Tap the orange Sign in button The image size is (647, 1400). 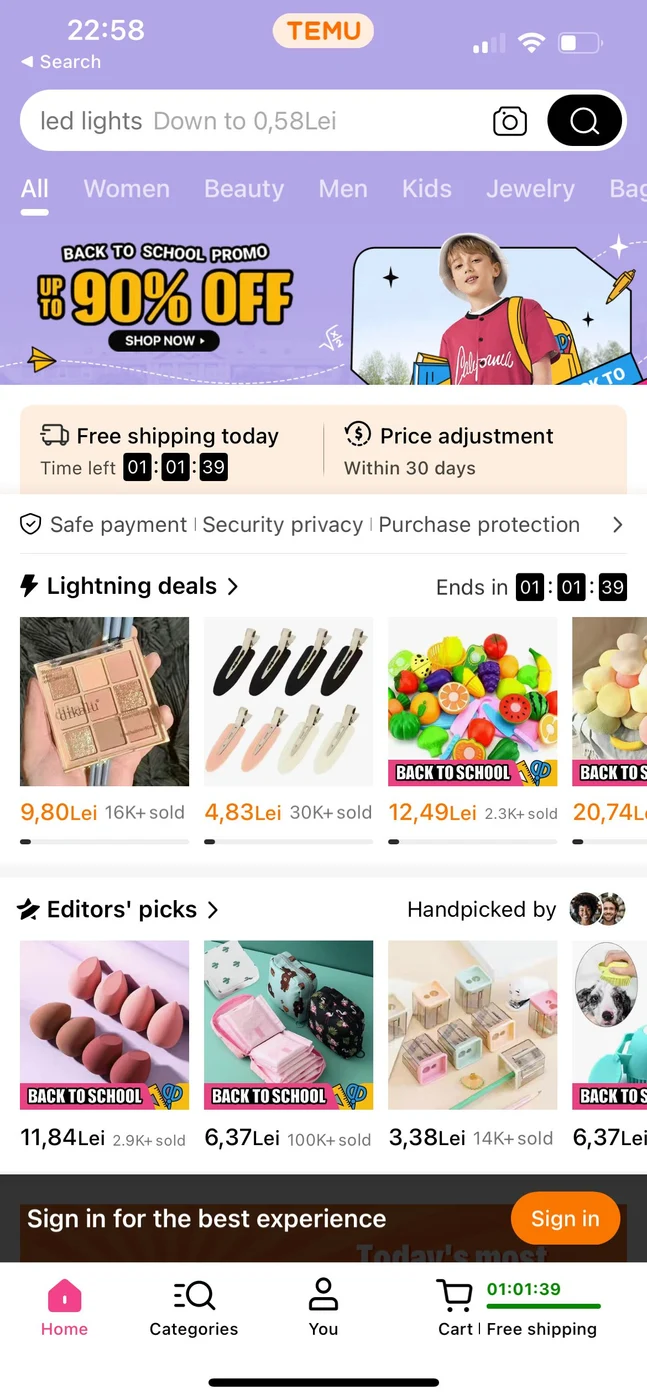[x=565, y=1218]
